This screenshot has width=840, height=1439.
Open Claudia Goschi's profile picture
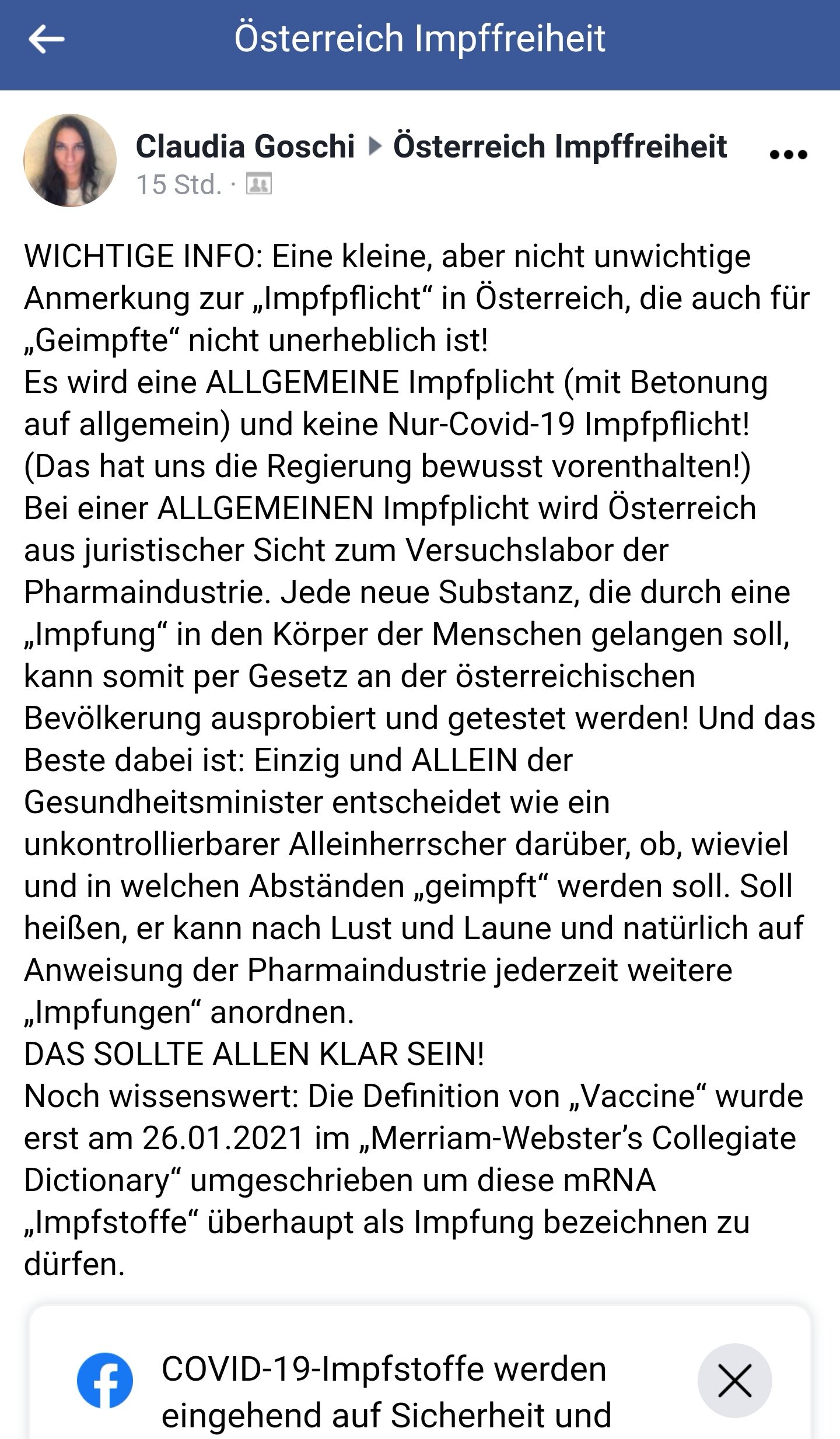click(x=70, y=160)
